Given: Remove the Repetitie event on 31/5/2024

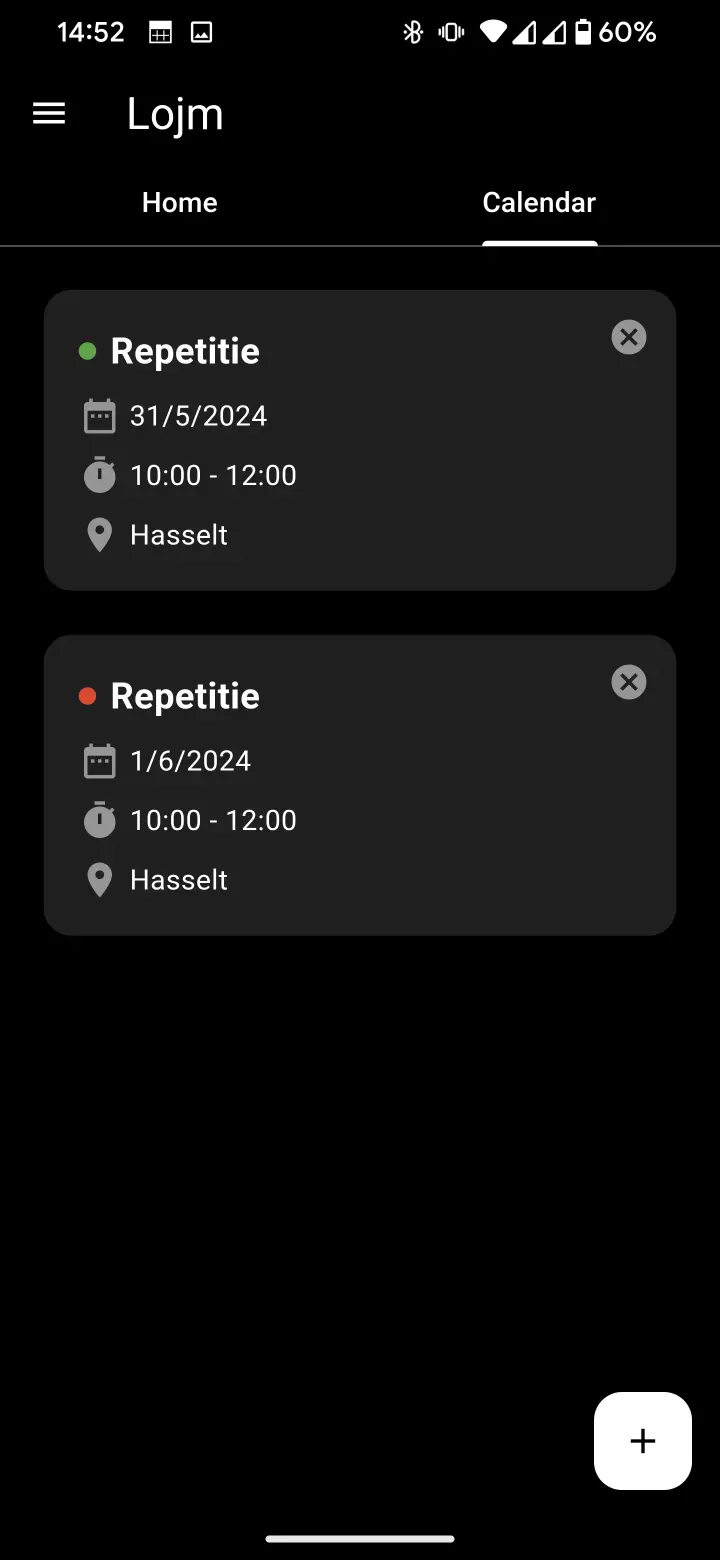Looking at the screenshot, I should 629,337.
